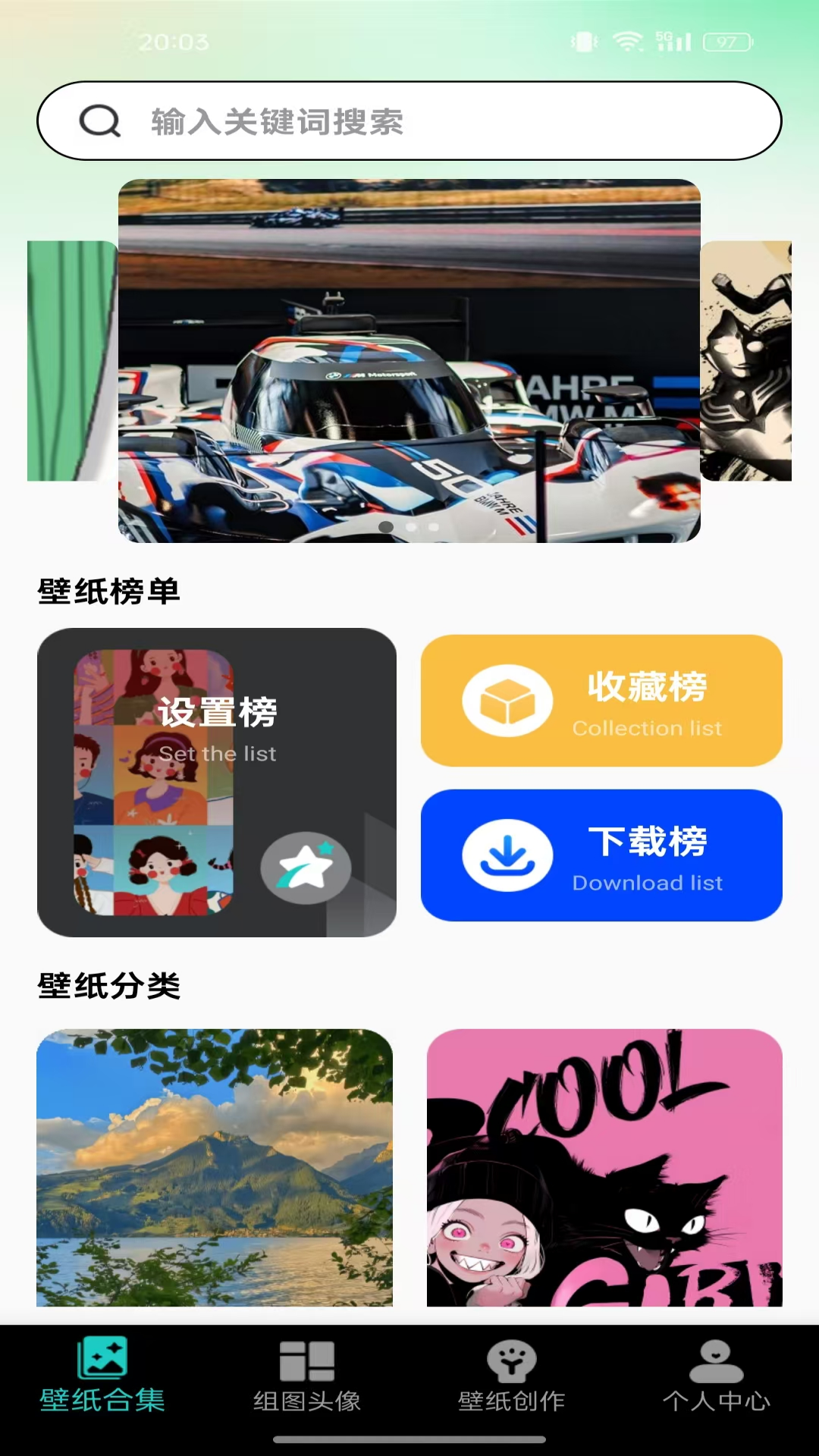Click the download icon on 下载榜 card
The width and height of the screenshot is (819, 1456).
click(507, 855)
